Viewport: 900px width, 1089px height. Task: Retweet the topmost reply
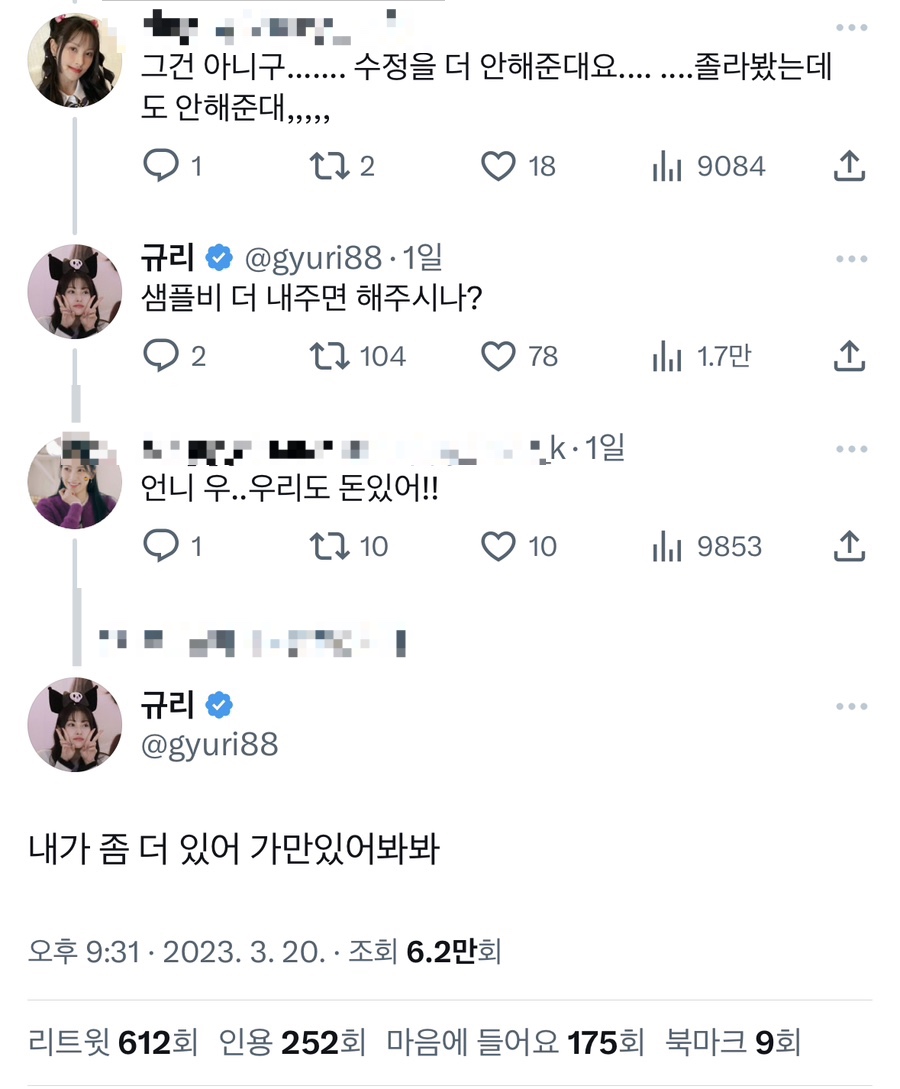(x=327, y=167)
